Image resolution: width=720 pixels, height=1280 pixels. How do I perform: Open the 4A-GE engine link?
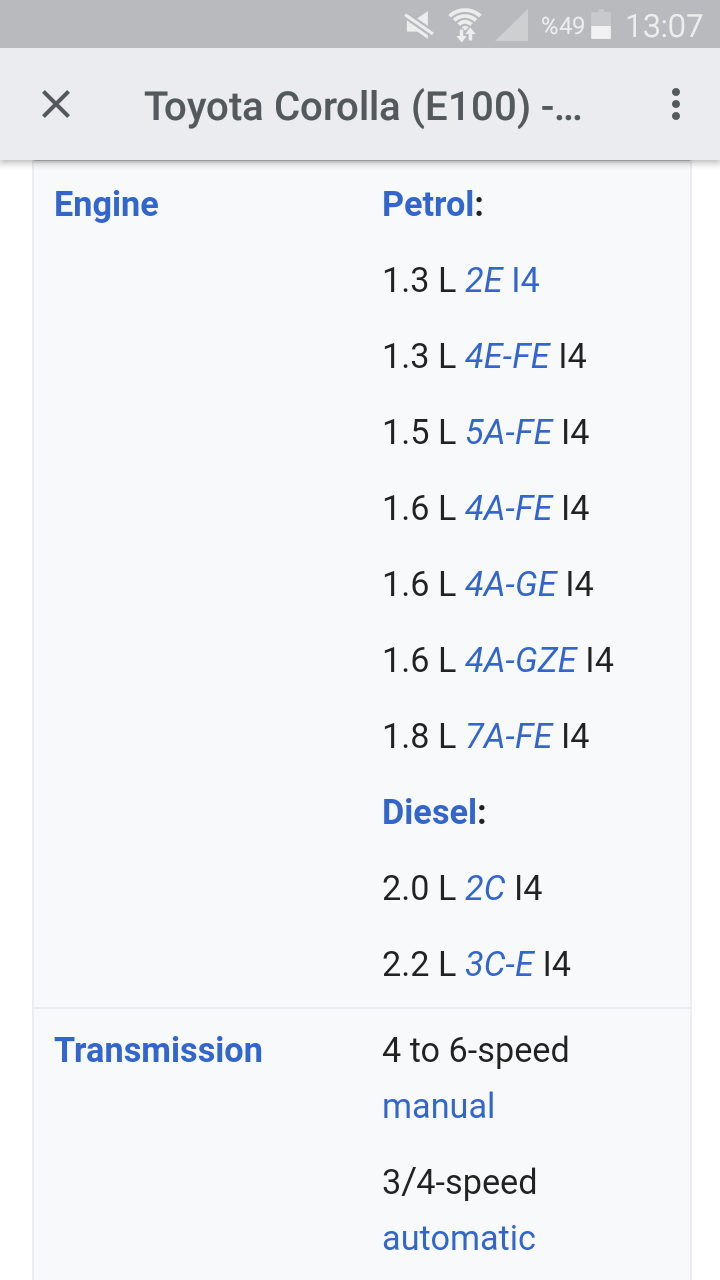[510, 585]
